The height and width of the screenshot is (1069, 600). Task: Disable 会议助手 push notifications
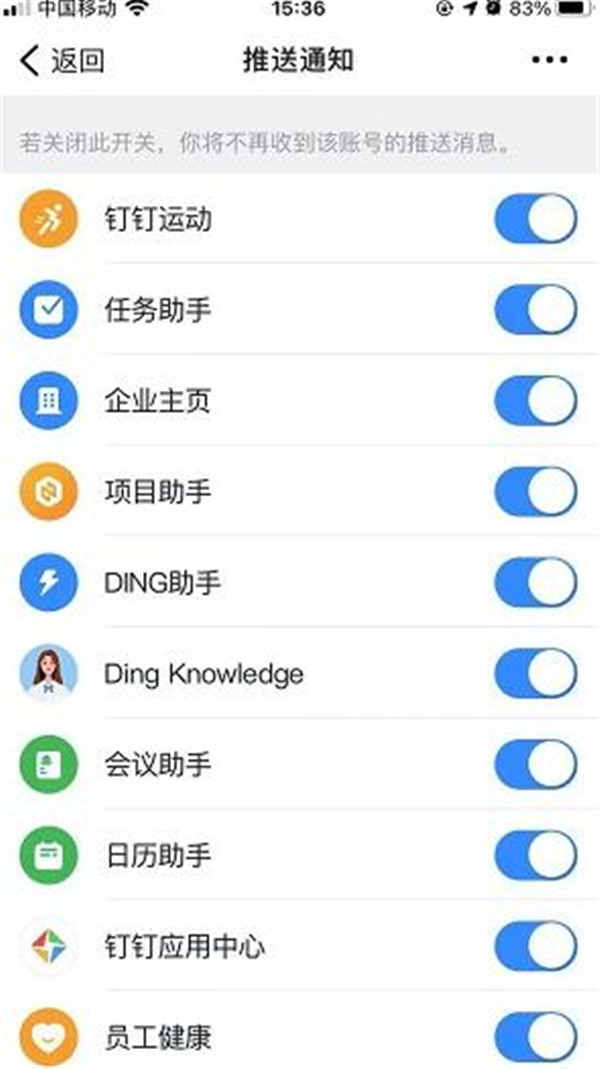[536, 764]
